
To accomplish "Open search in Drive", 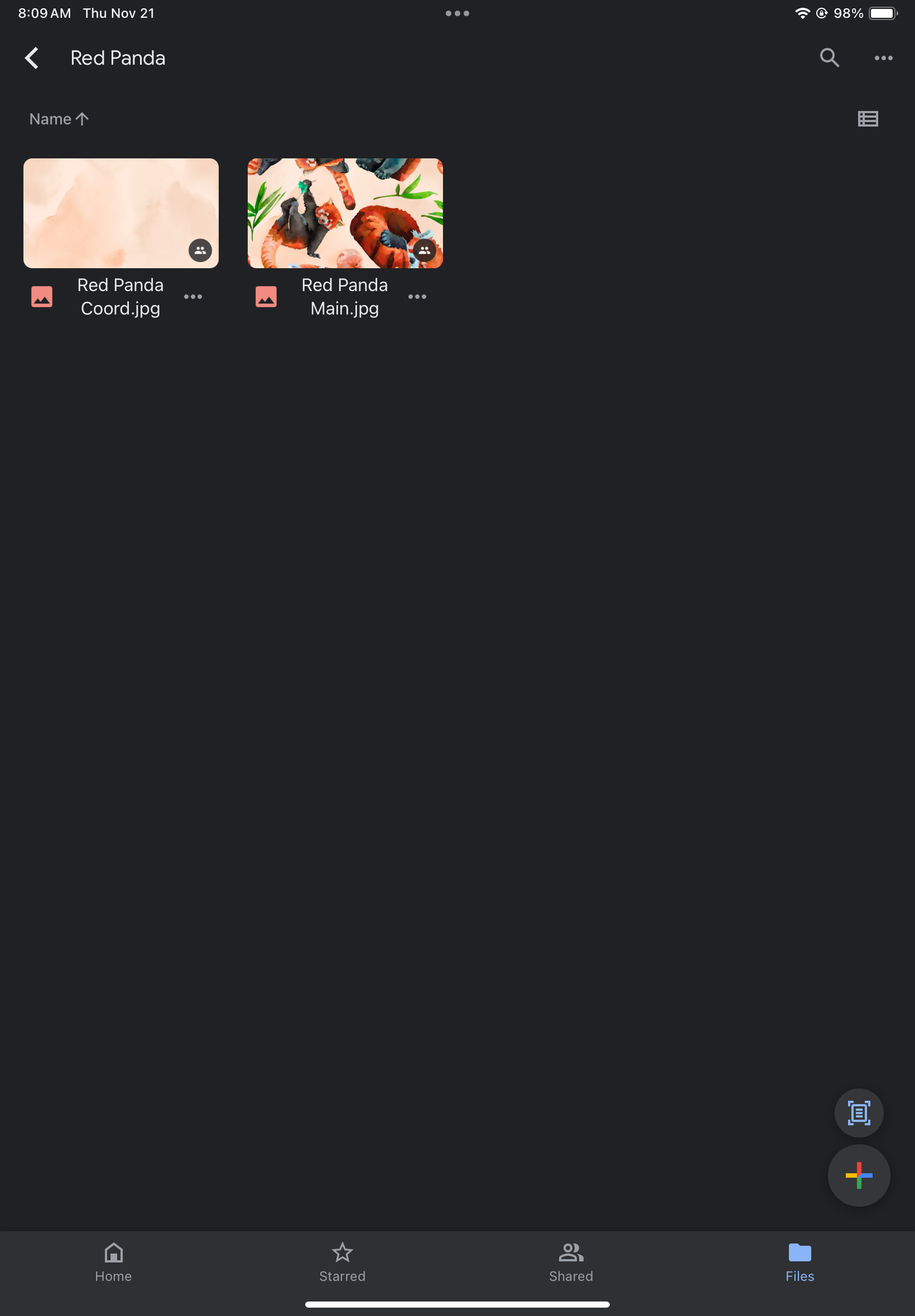I will tap(829, 58).
